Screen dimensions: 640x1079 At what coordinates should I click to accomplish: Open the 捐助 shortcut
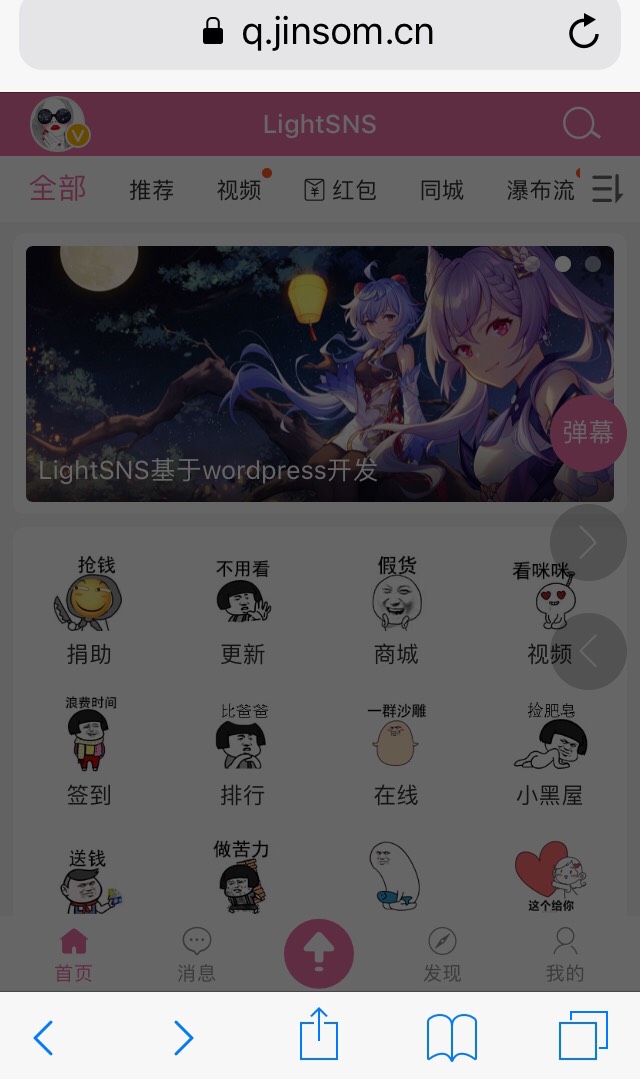coord(89,611)
